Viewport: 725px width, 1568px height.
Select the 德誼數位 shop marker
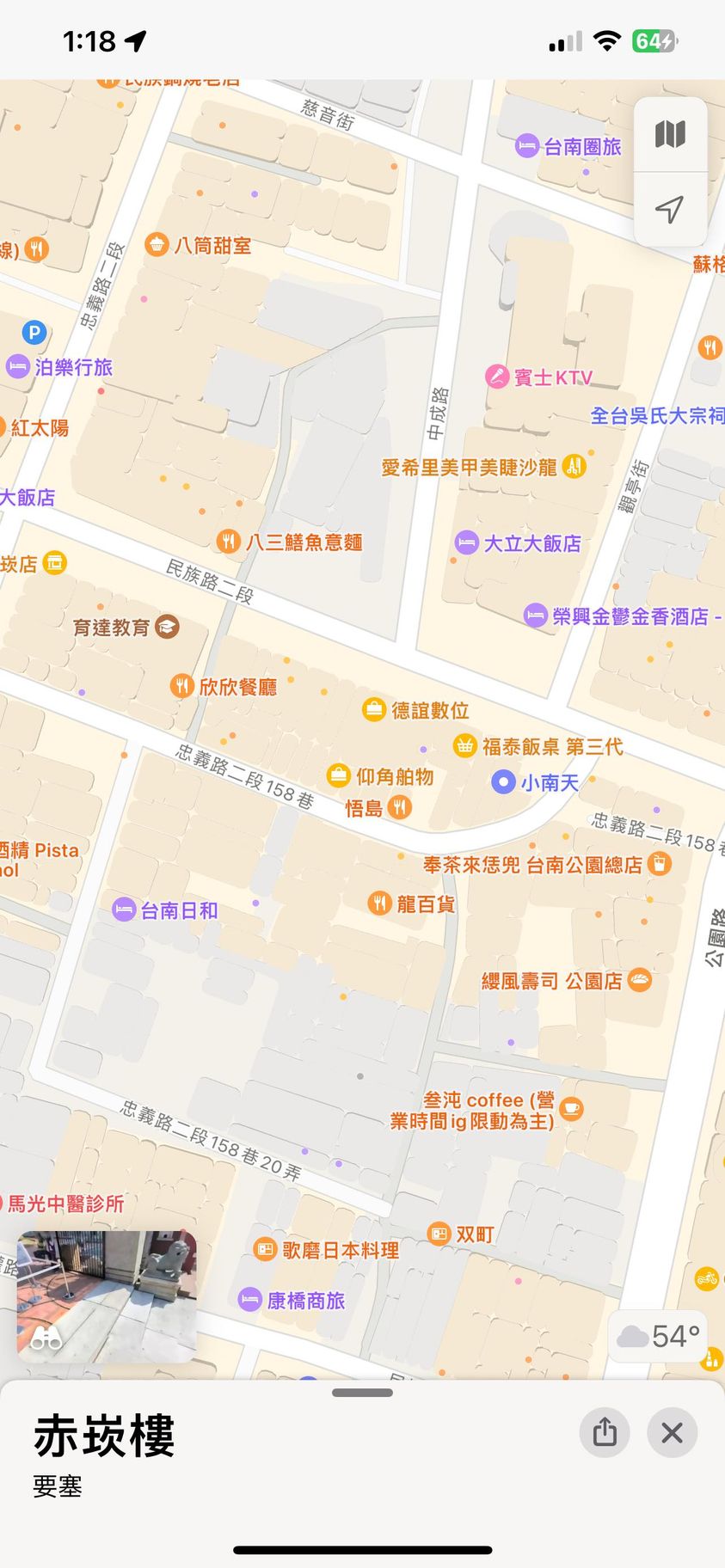(x=373, y=710)
